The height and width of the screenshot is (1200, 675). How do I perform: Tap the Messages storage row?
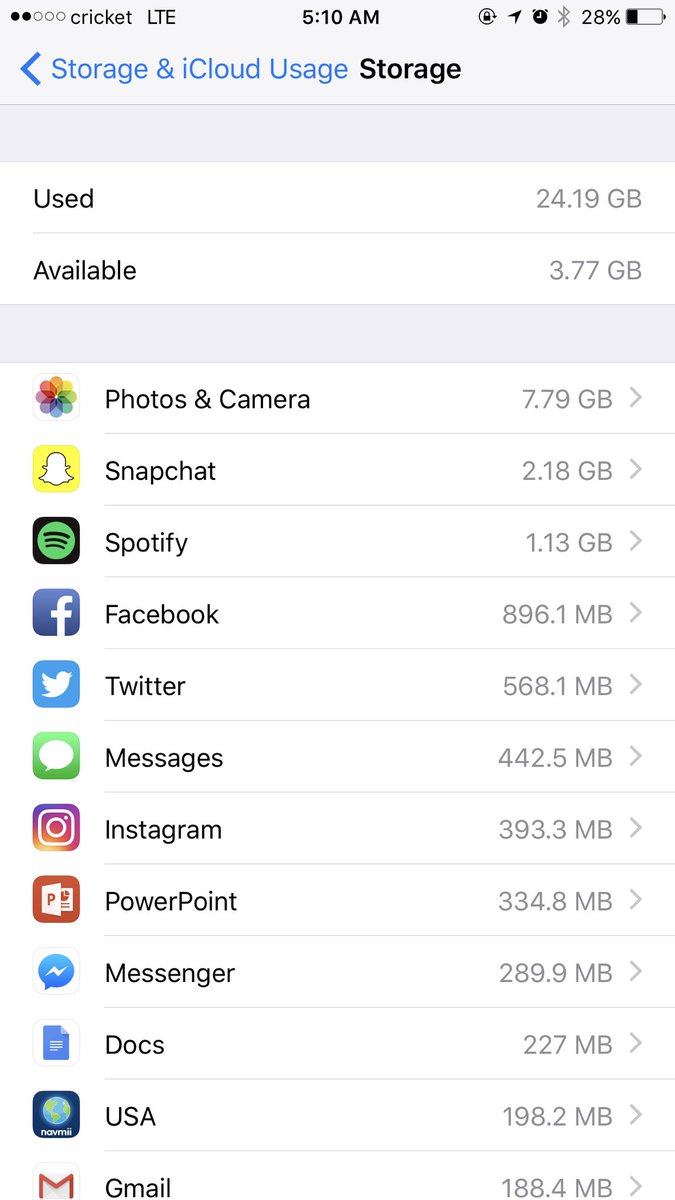337,758
